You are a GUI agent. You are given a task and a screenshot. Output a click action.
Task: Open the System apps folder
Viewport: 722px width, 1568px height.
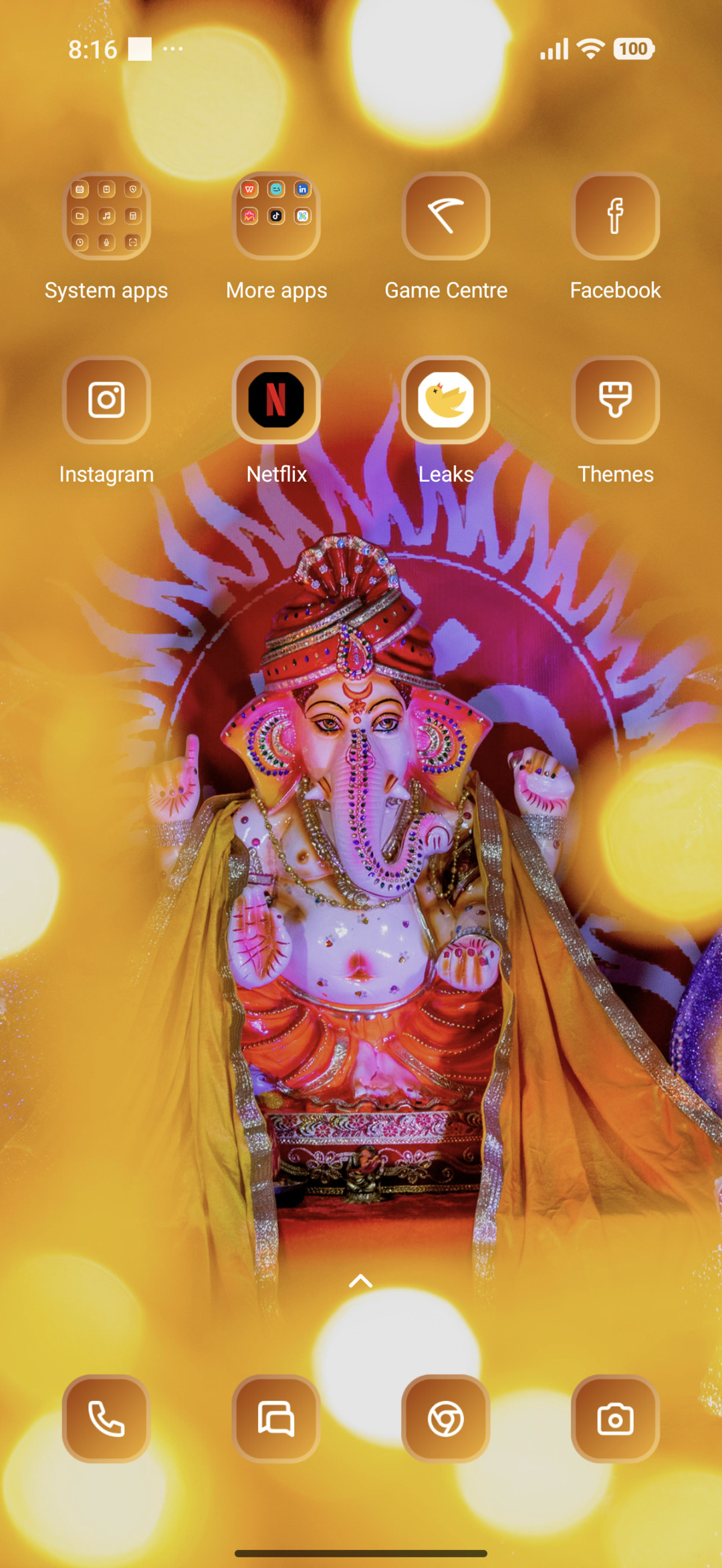pyautogui.click(x=106, y=216)
